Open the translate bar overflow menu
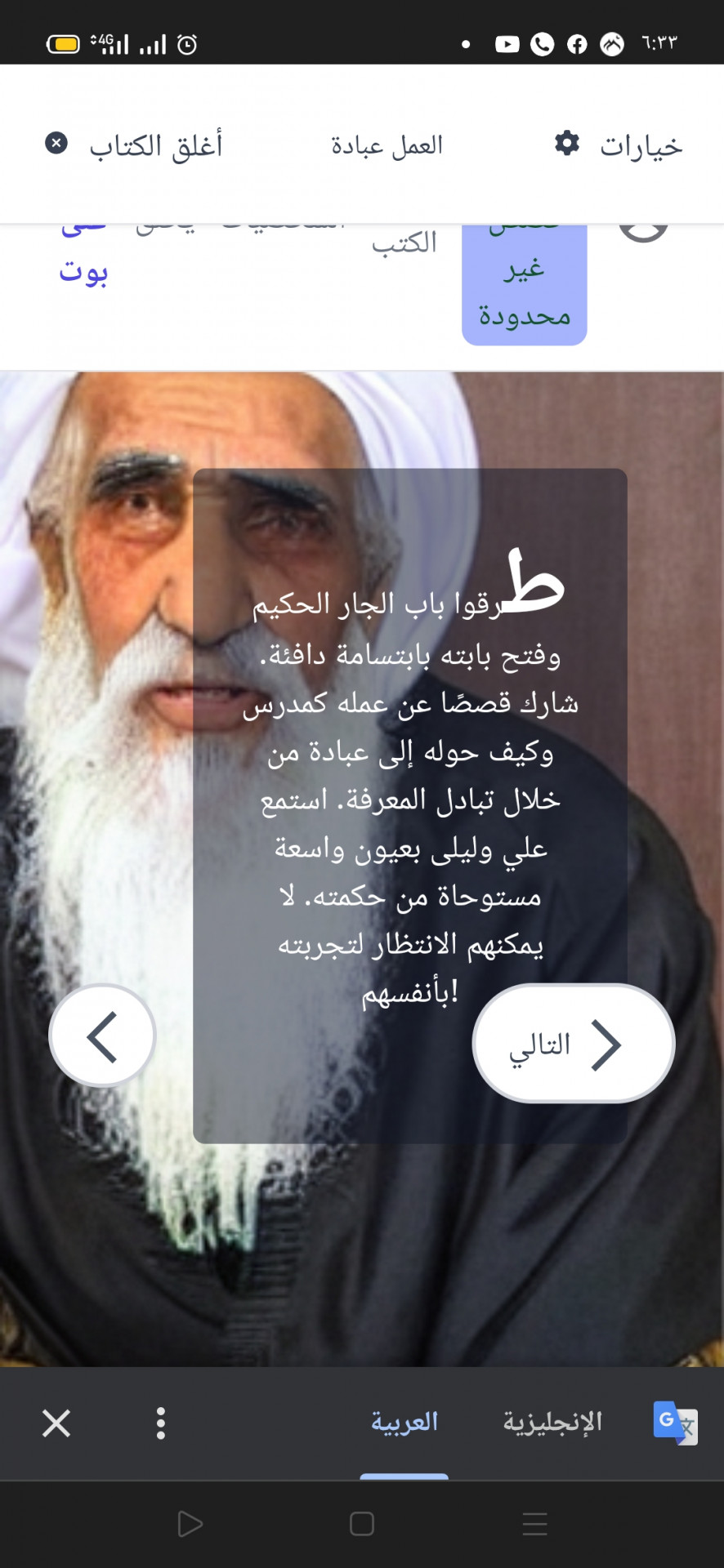Viewport: 724px width, 1568px height. 161,1423
